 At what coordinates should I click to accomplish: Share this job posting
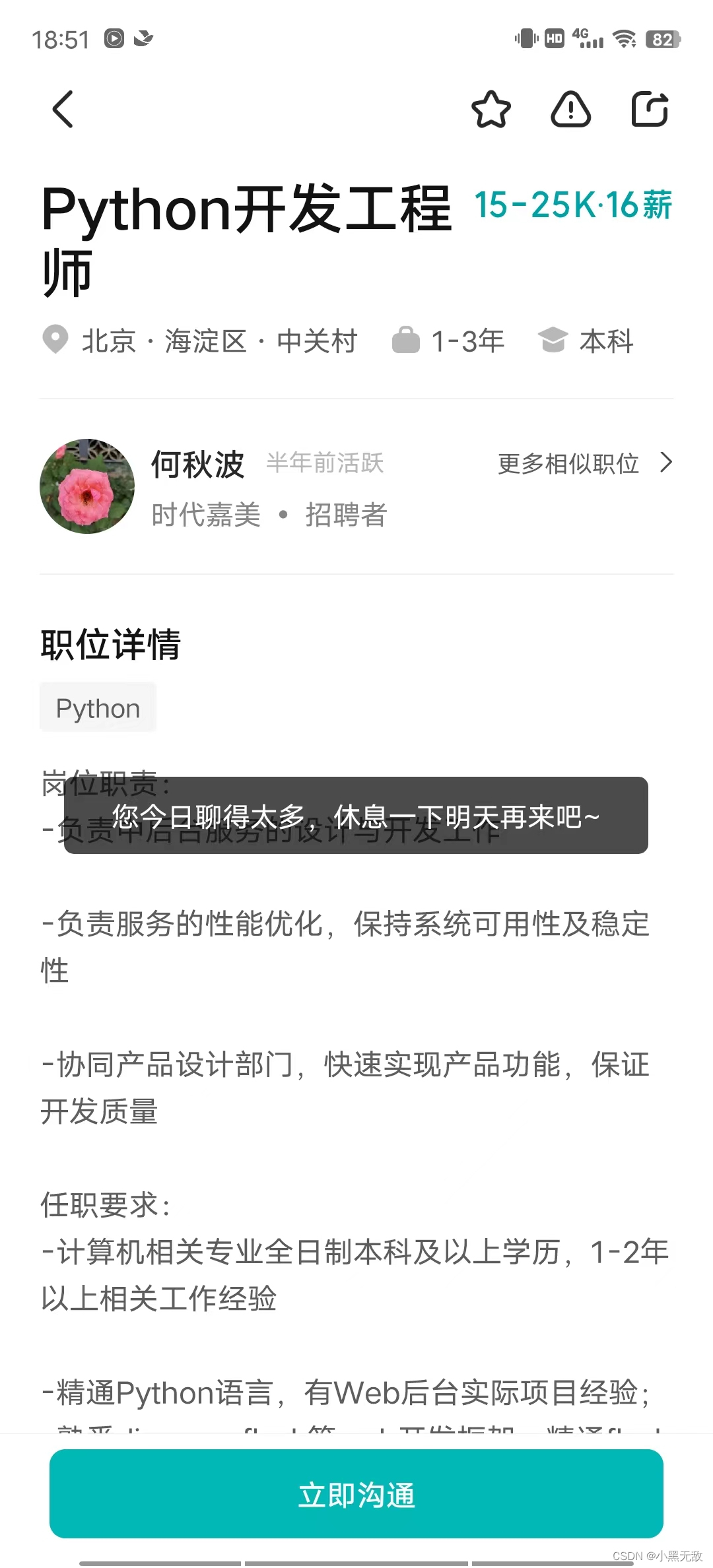pos(650,108)
